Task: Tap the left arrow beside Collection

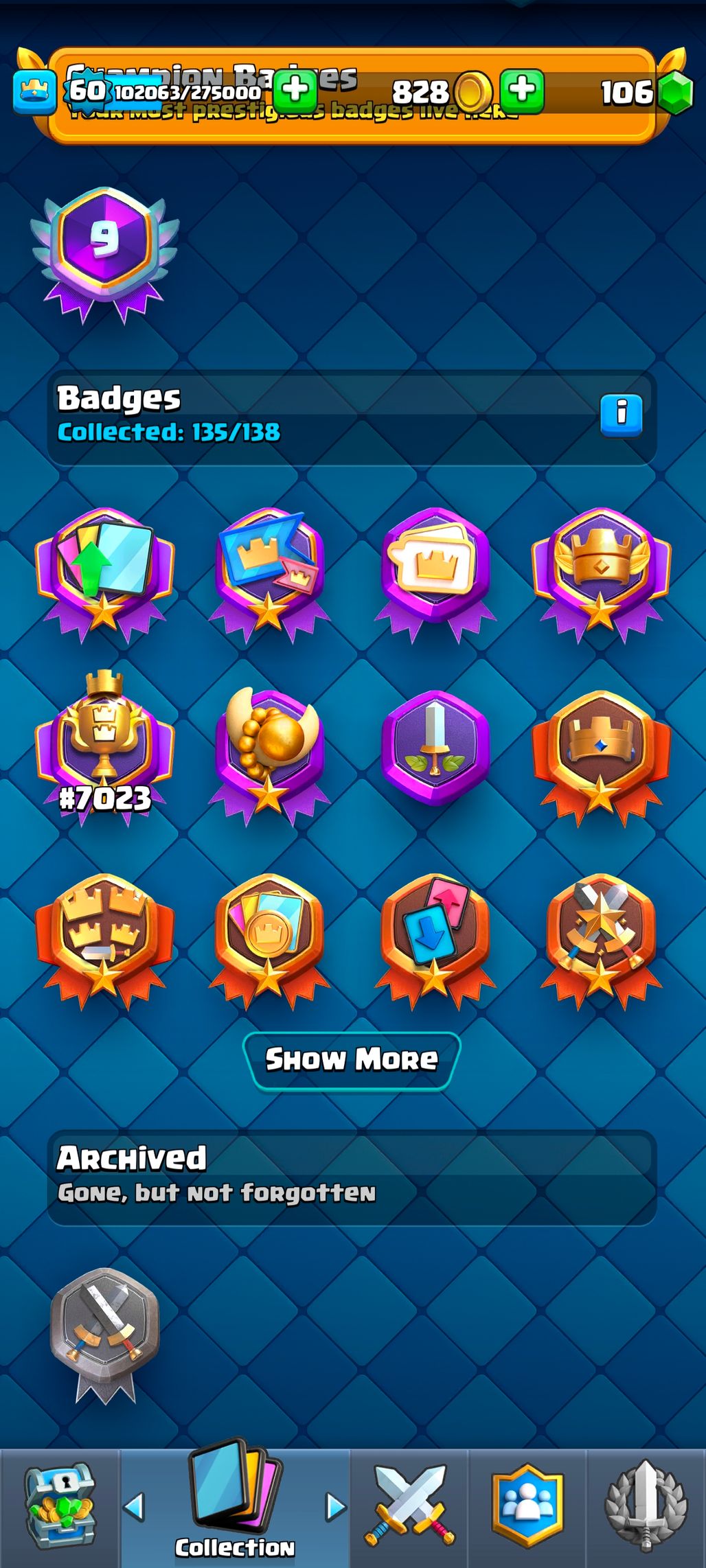Action: 135,1506
